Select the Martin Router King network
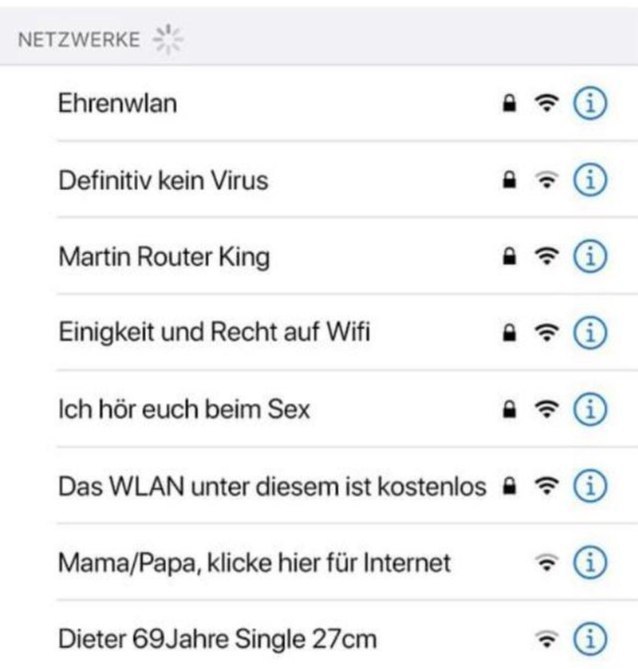 coord(163,257)
